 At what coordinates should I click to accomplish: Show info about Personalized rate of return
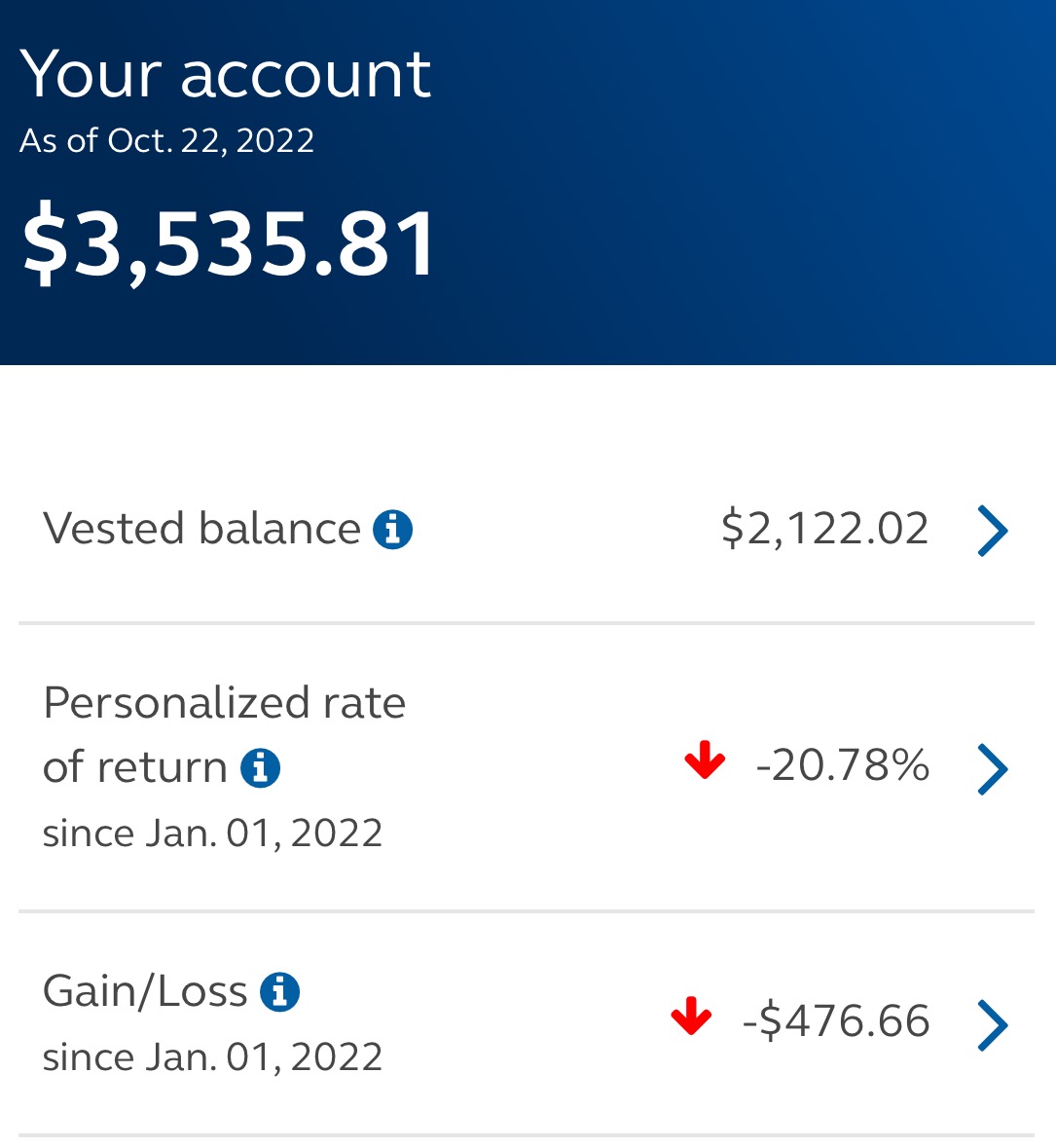click(260, 768)
